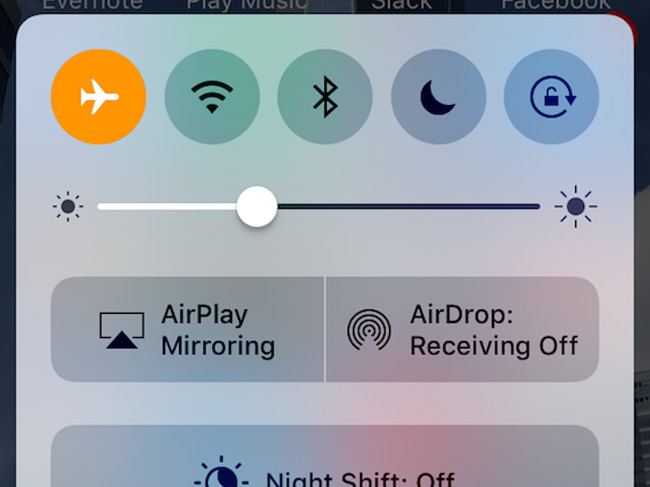Turn off Airplane Mode
Screen dimensions: 650x487
[x=98, y=97]
